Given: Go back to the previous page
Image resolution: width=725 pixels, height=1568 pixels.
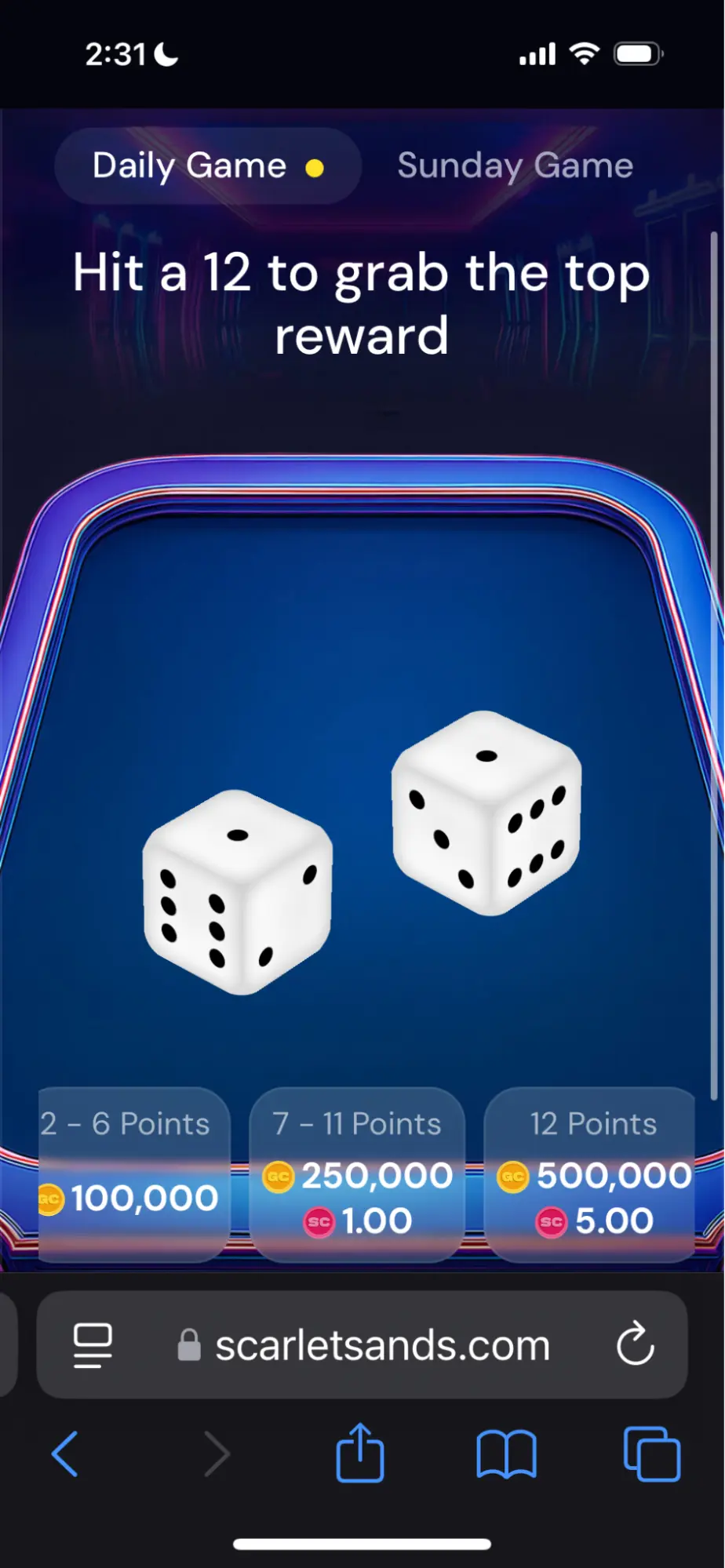Looking at the screenshot, I should (66, 1453).
